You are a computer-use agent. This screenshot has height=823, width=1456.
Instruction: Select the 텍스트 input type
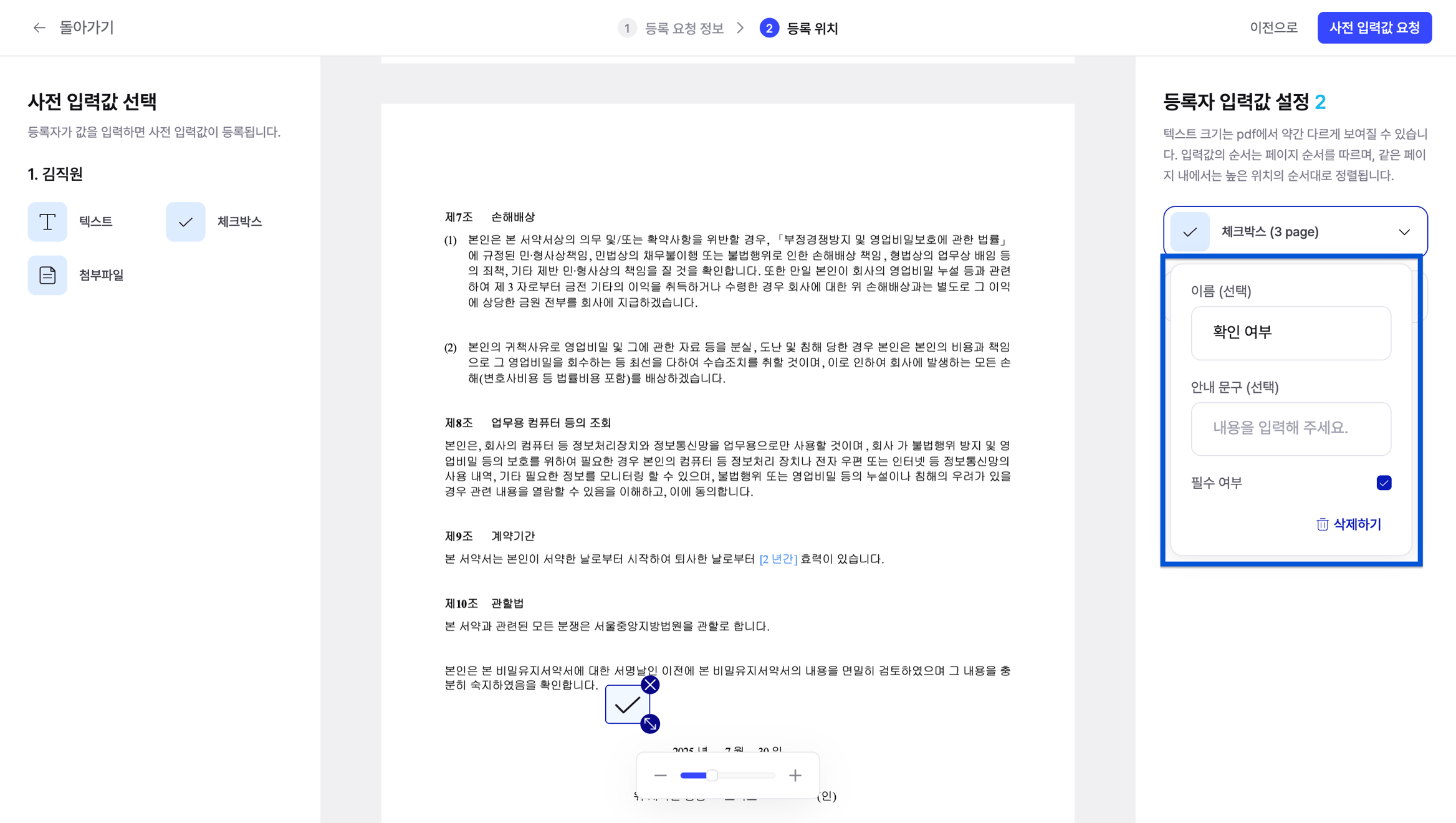click(x=48, y=222)
